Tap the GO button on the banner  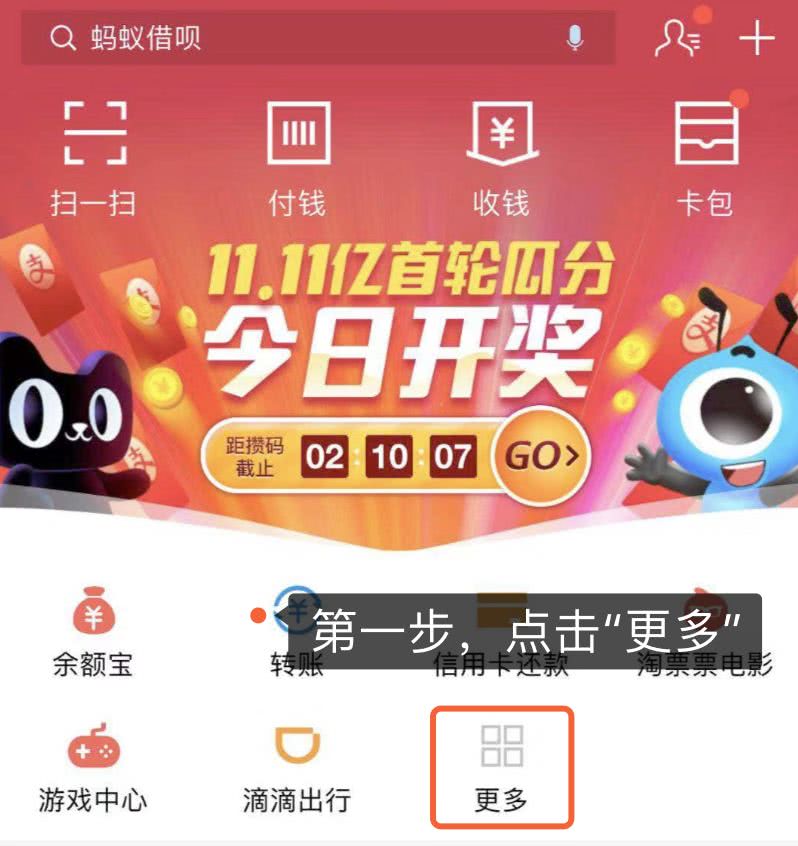[542, 457]
